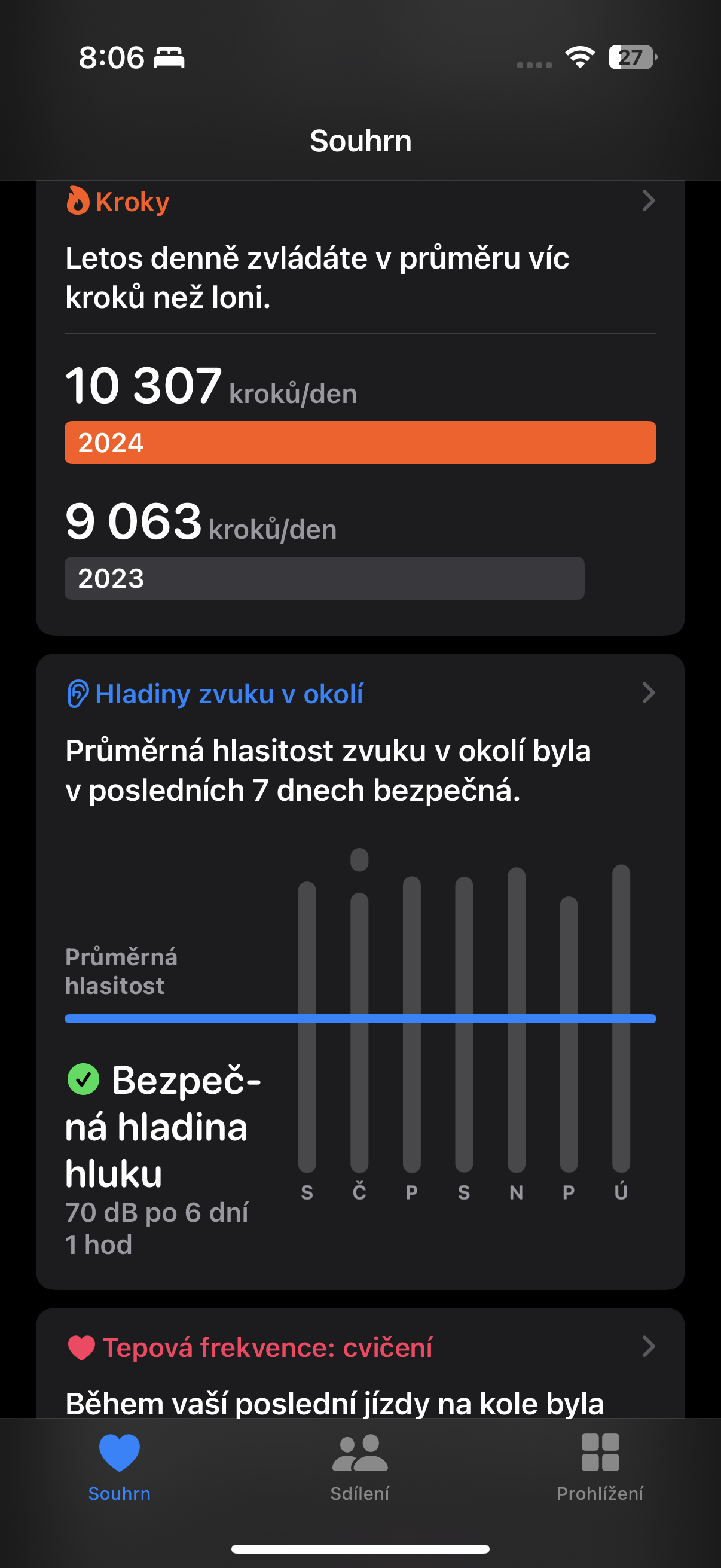This screenshot has height=1568, width=721.
Task: Select the 2023 steps comparison bar
Action: tap(324, 579)
